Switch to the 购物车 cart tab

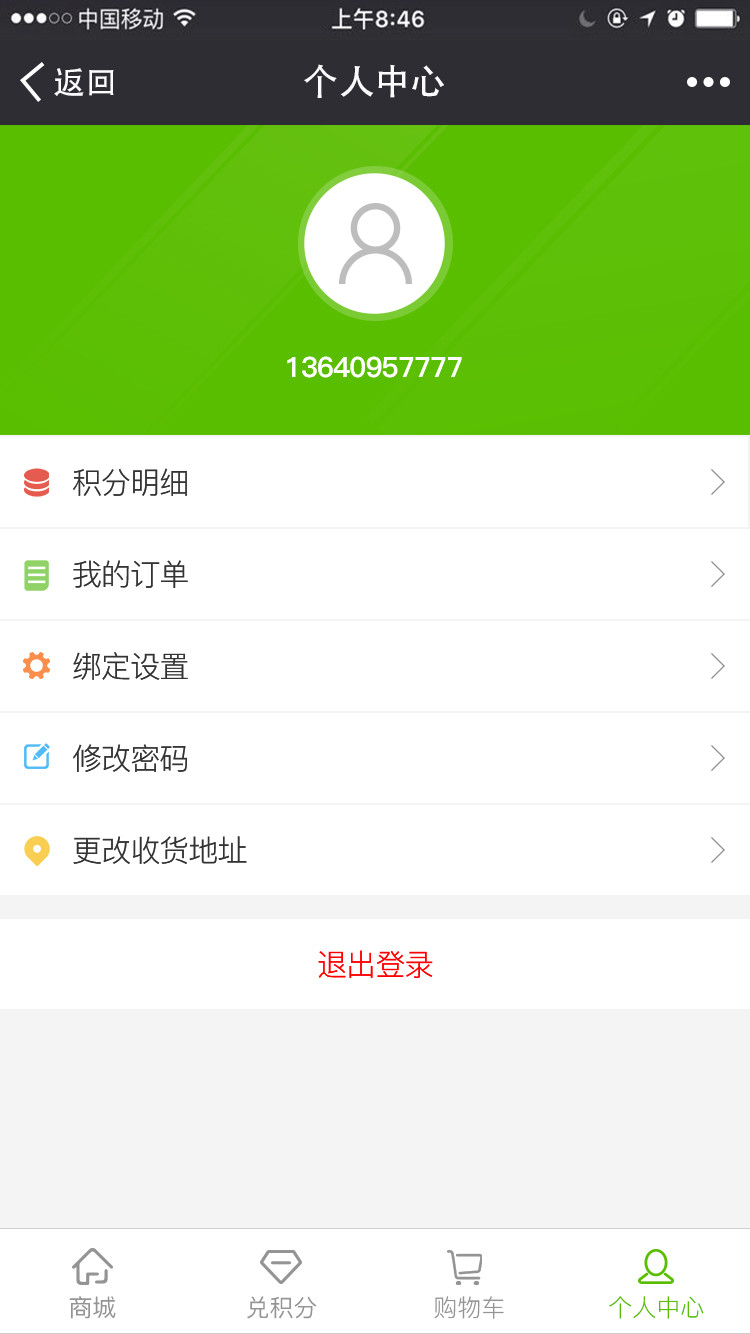click(x=468, y=1283)
